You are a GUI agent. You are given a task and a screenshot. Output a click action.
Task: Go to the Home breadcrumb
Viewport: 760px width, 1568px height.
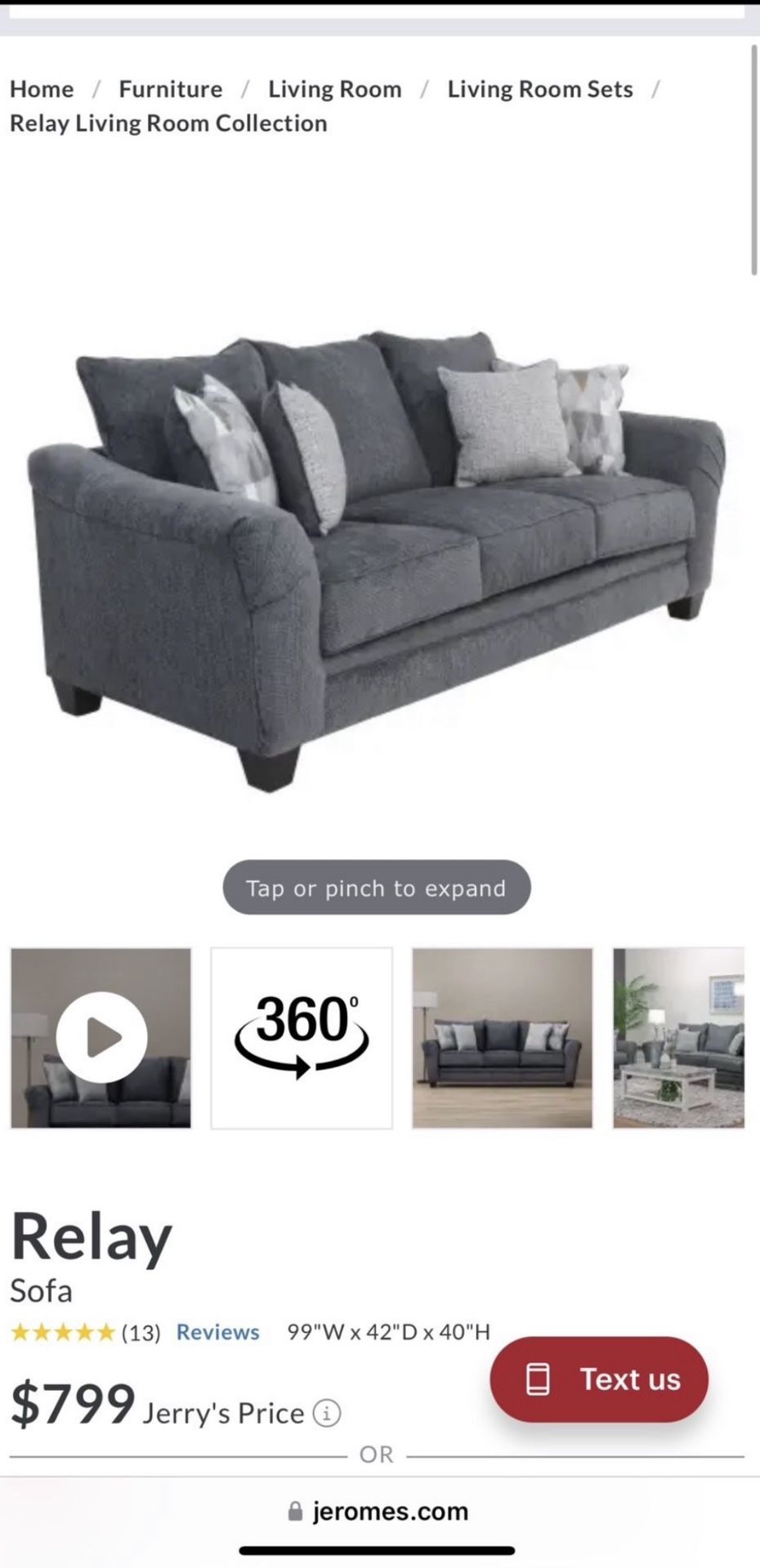pyautogui.click(x=42, y=89)
